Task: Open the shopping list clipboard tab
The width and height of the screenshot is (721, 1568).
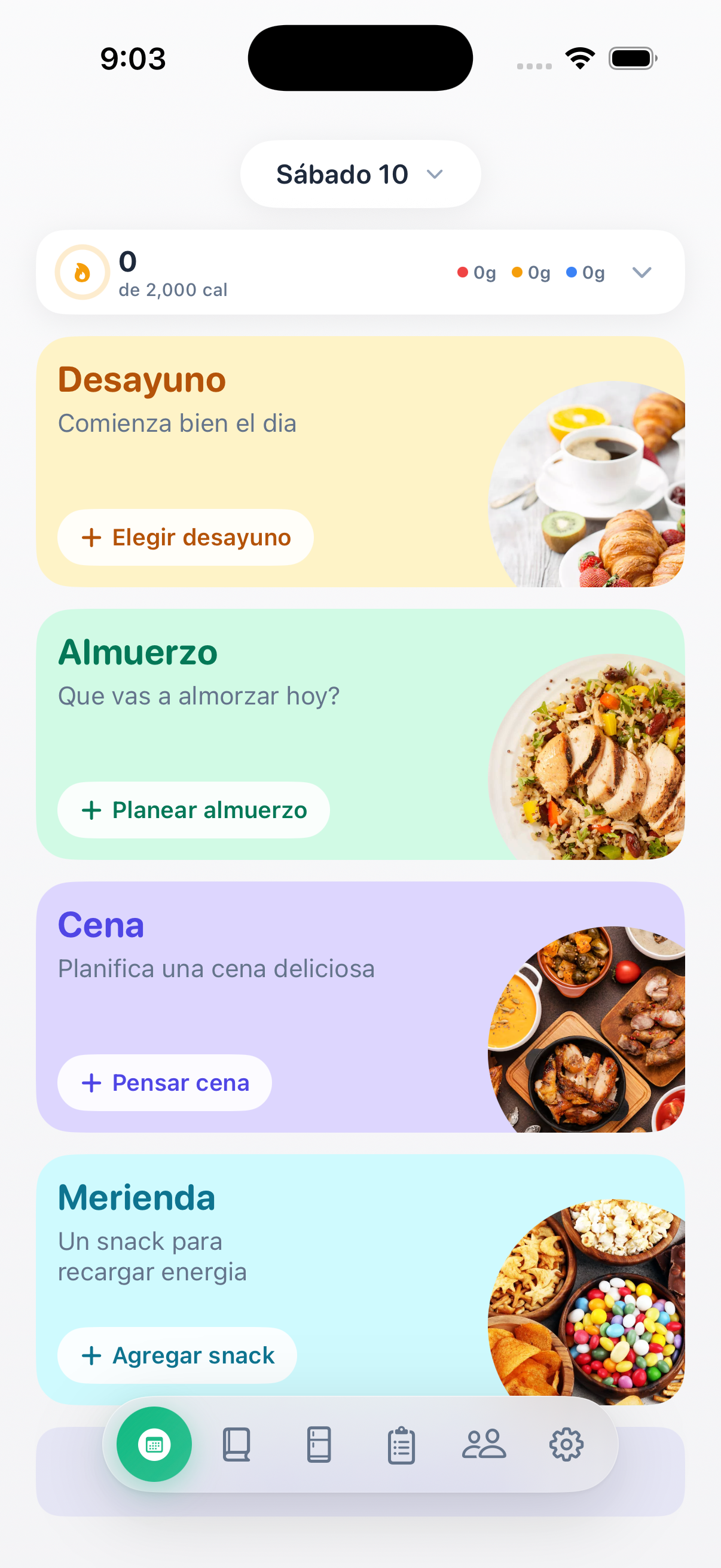Action: 401,1444
